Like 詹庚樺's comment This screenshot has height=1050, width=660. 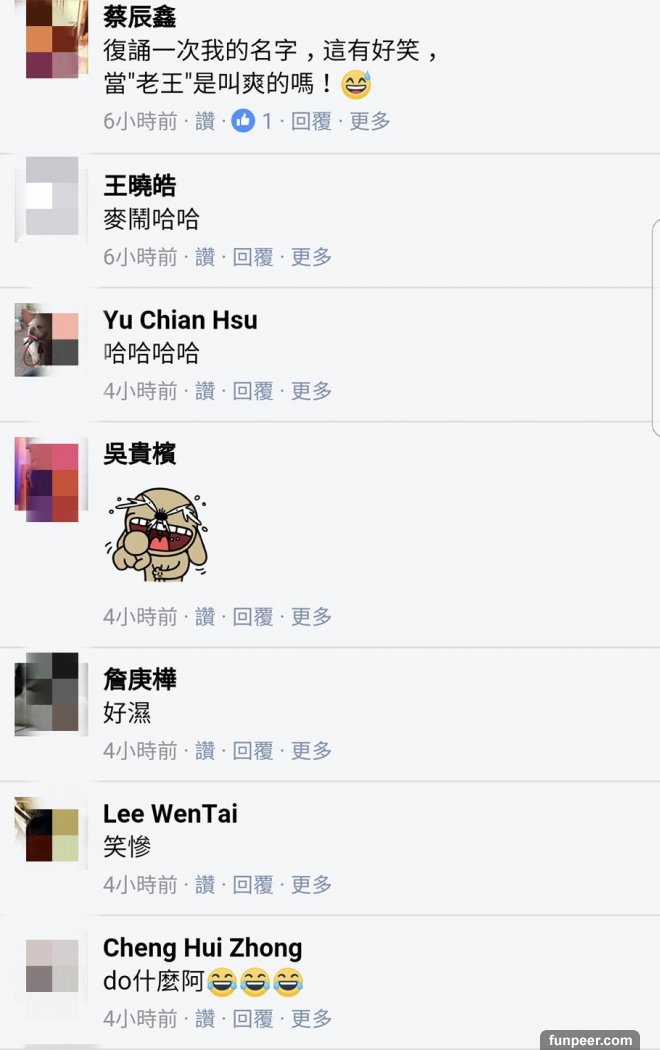[x=205, y=750]
